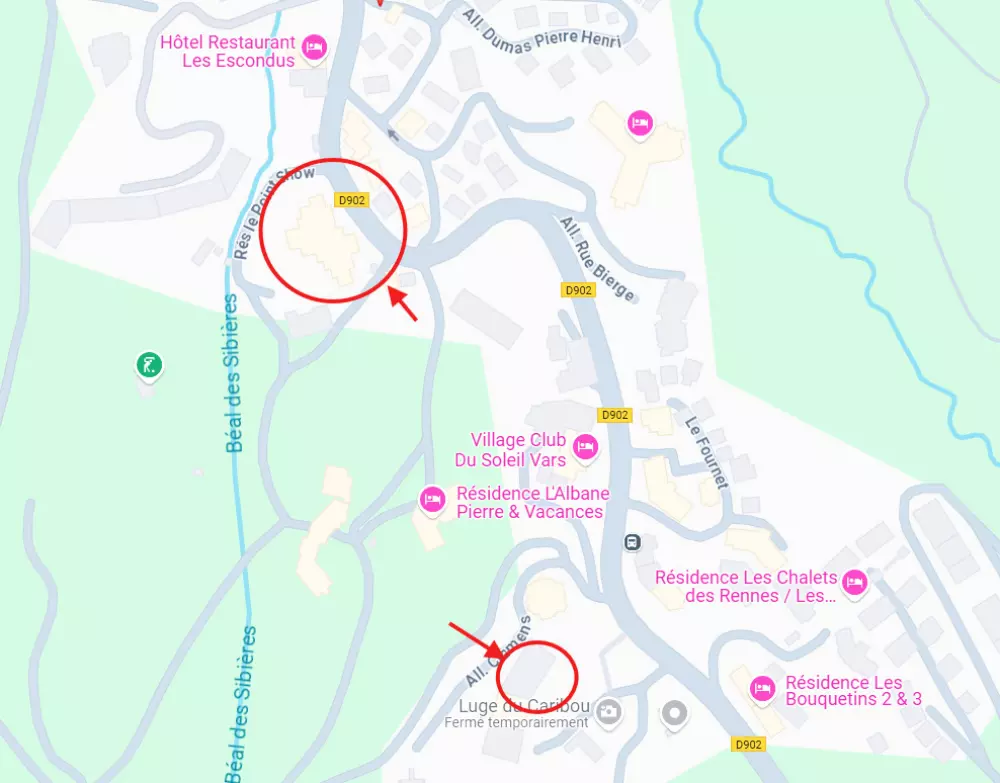Select the green ski area marker

(148, 366)
